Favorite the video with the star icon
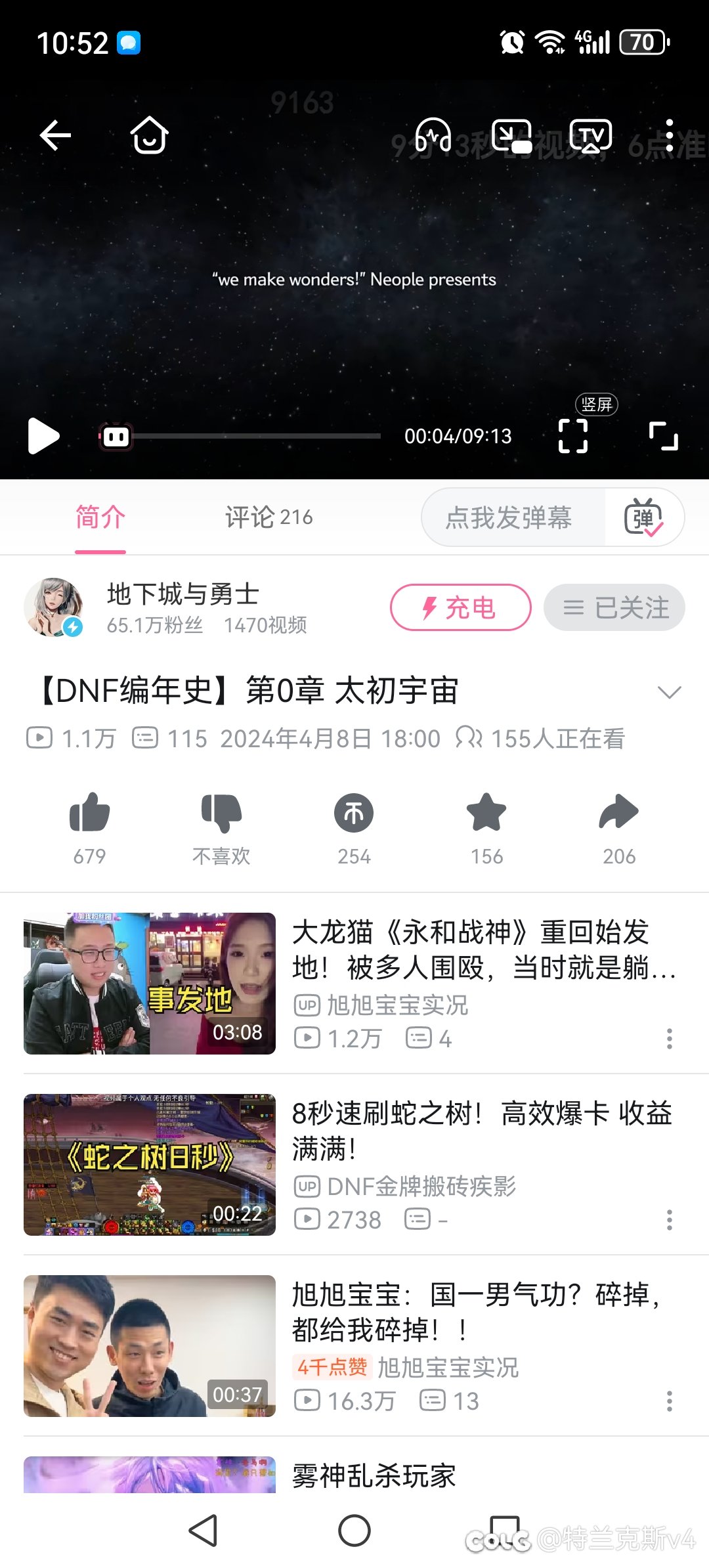The height and width of the screenshot is (1568, 709). click(x=485, y=812)
